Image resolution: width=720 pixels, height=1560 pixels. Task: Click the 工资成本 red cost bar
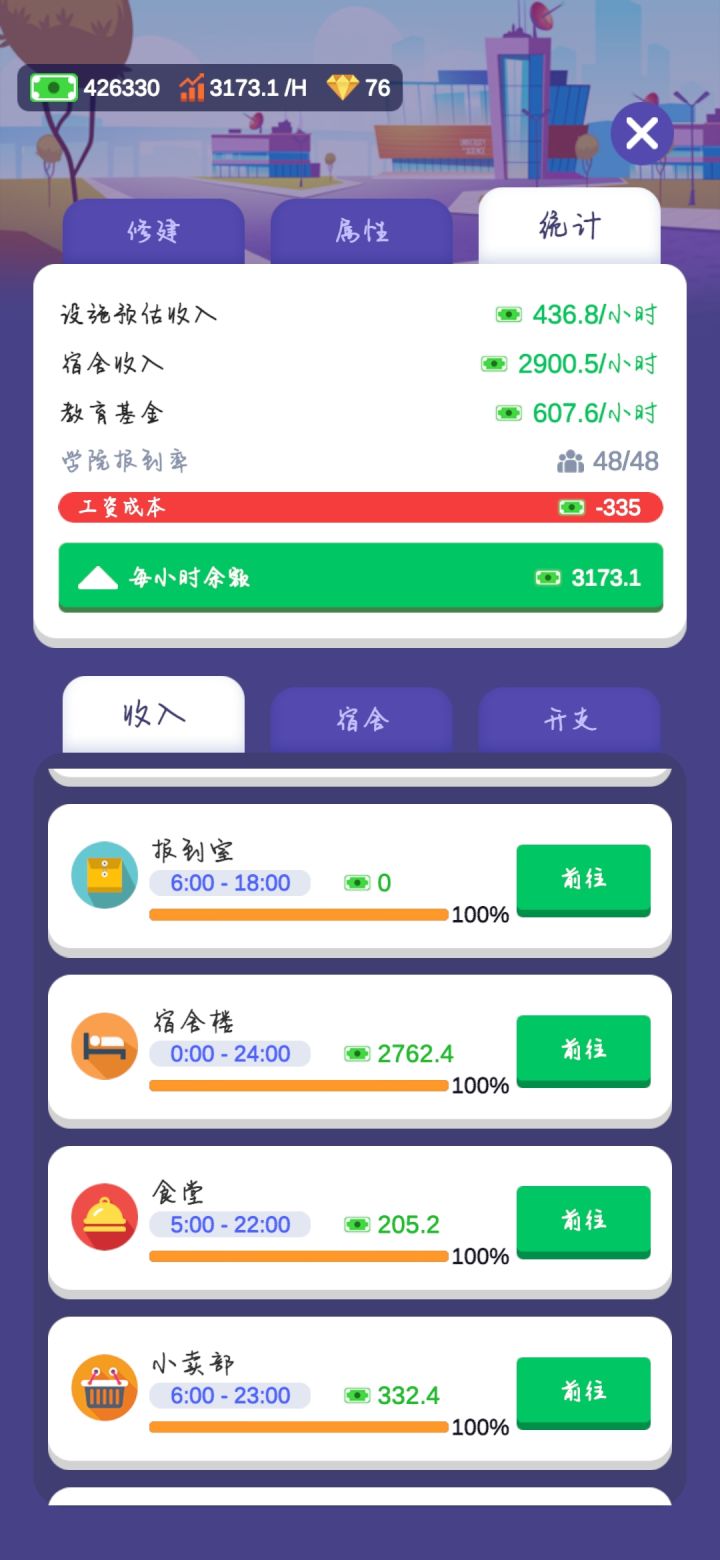click(360, 507)
